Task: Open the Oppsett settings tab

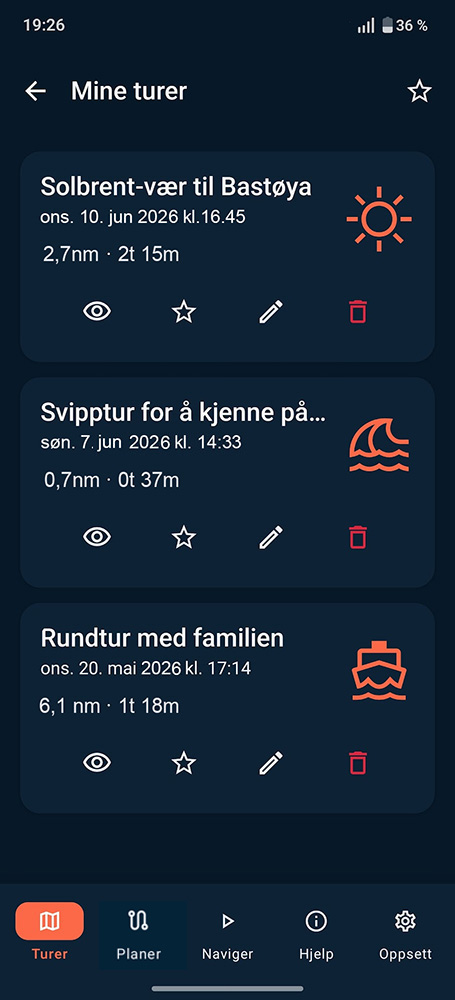Action: click(x=405, y=934)
